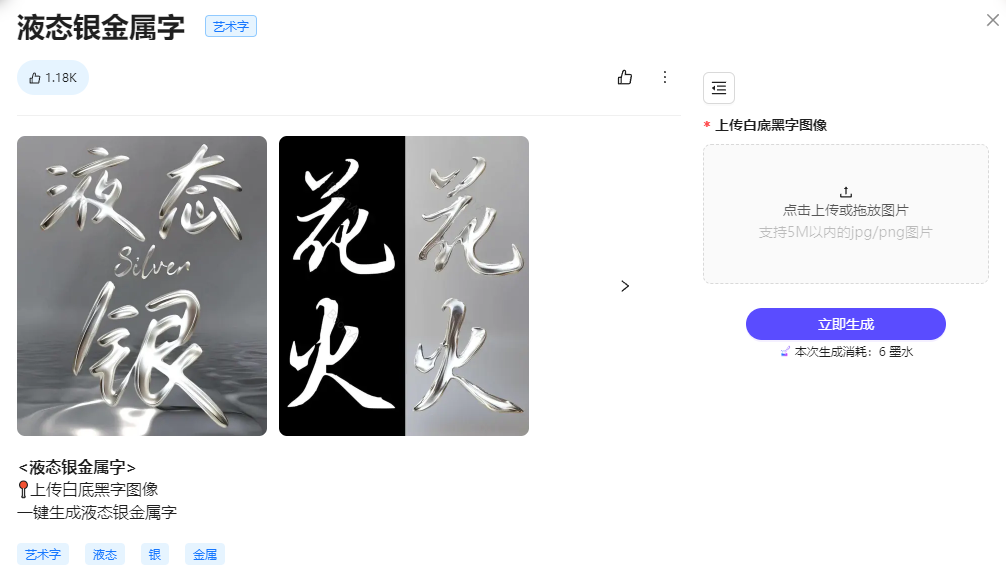Select the 液态 tag chip
This screenshot has height=581, width=1006.
tap(105, 554)
